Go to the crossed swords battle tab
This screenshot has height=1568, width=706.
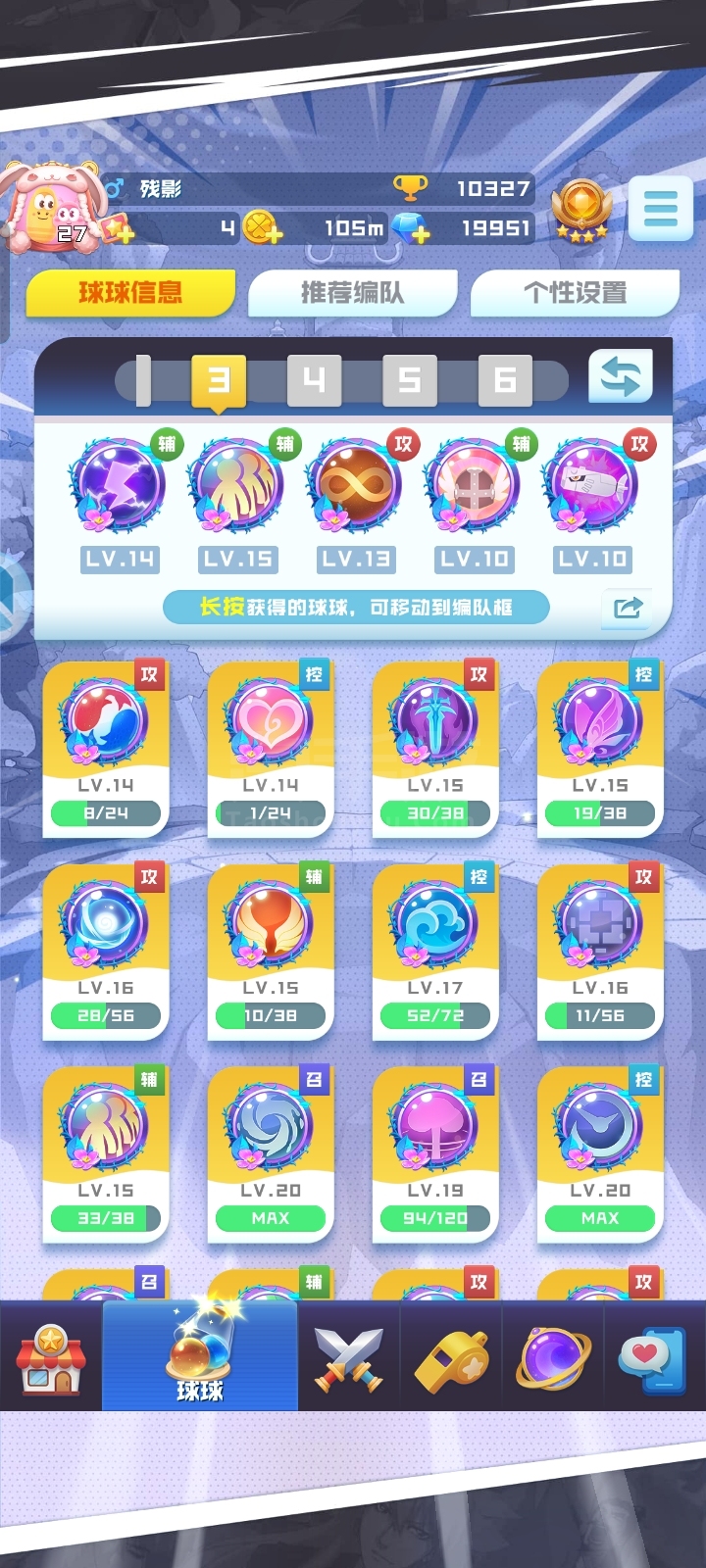348,1358
